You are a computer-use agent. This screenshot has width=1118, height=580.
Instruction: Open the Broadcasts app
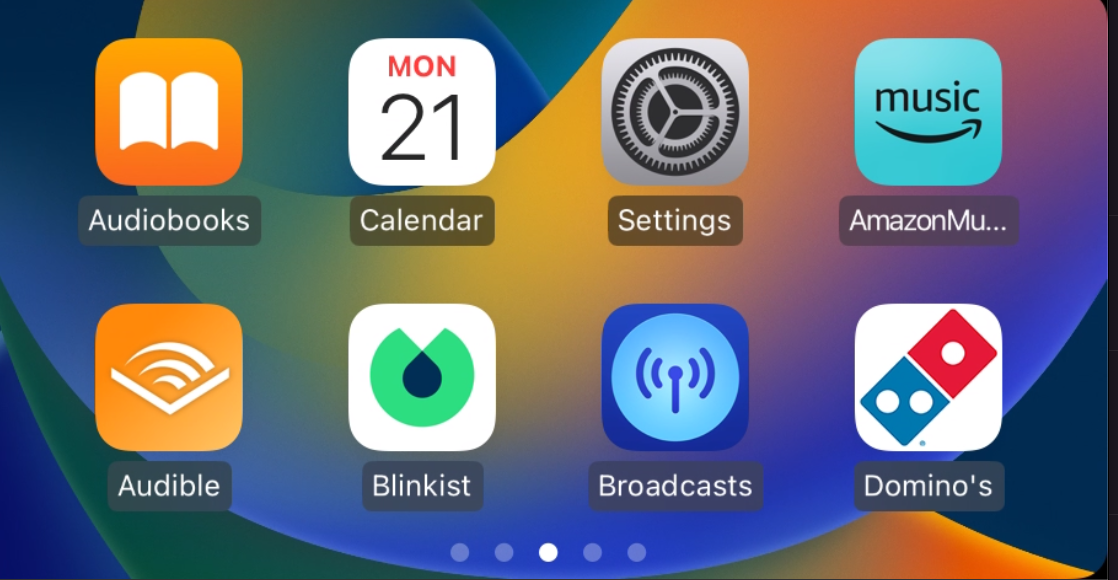(x=675, y=377)
